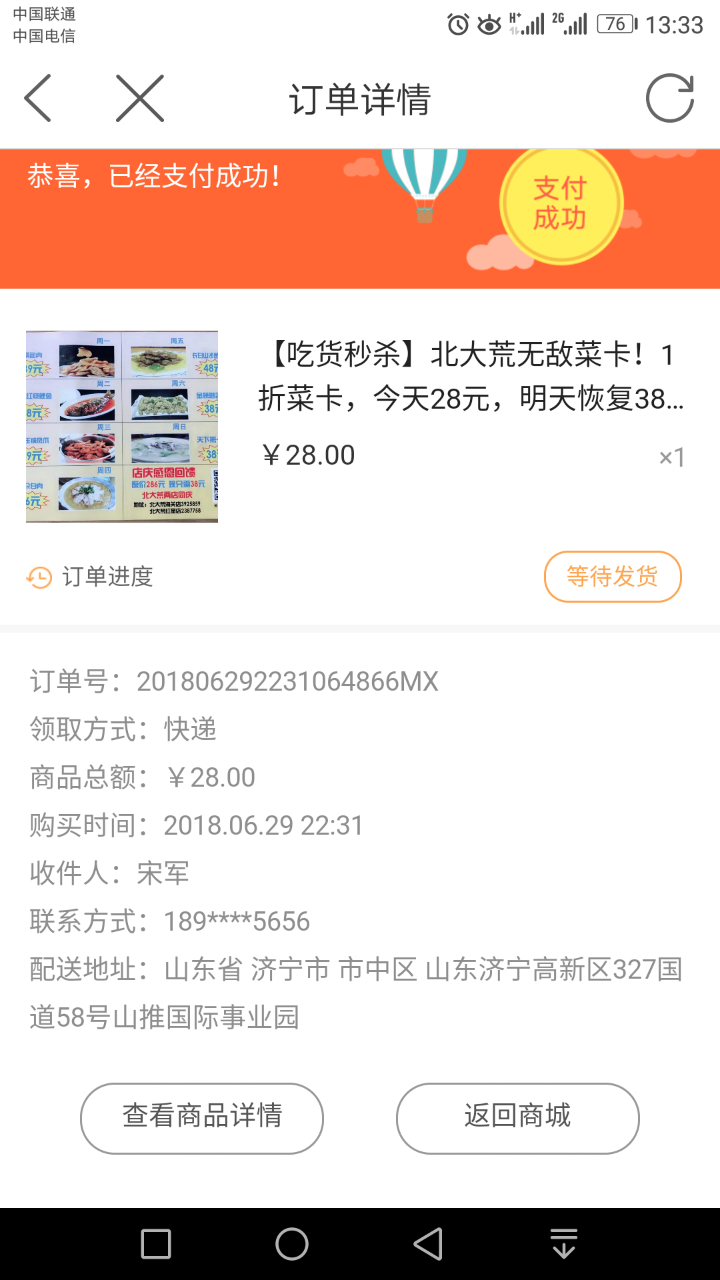Open recent apps from navigation bar
The width and height of the screenshot is (720, 1280).
(156, 1244)
